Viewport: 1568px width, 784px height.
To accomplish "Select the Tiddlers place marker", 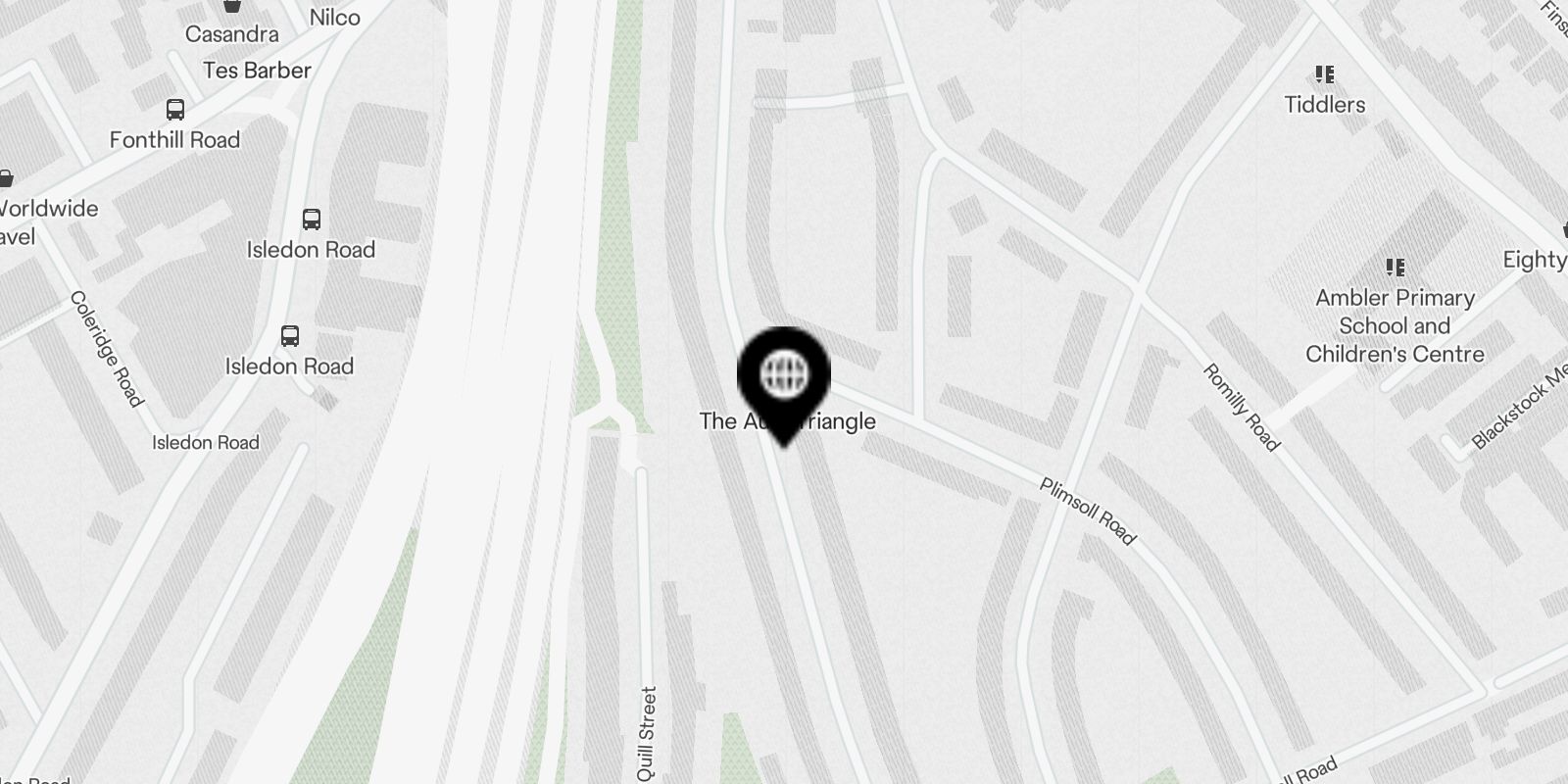I will click(1325, 75).
